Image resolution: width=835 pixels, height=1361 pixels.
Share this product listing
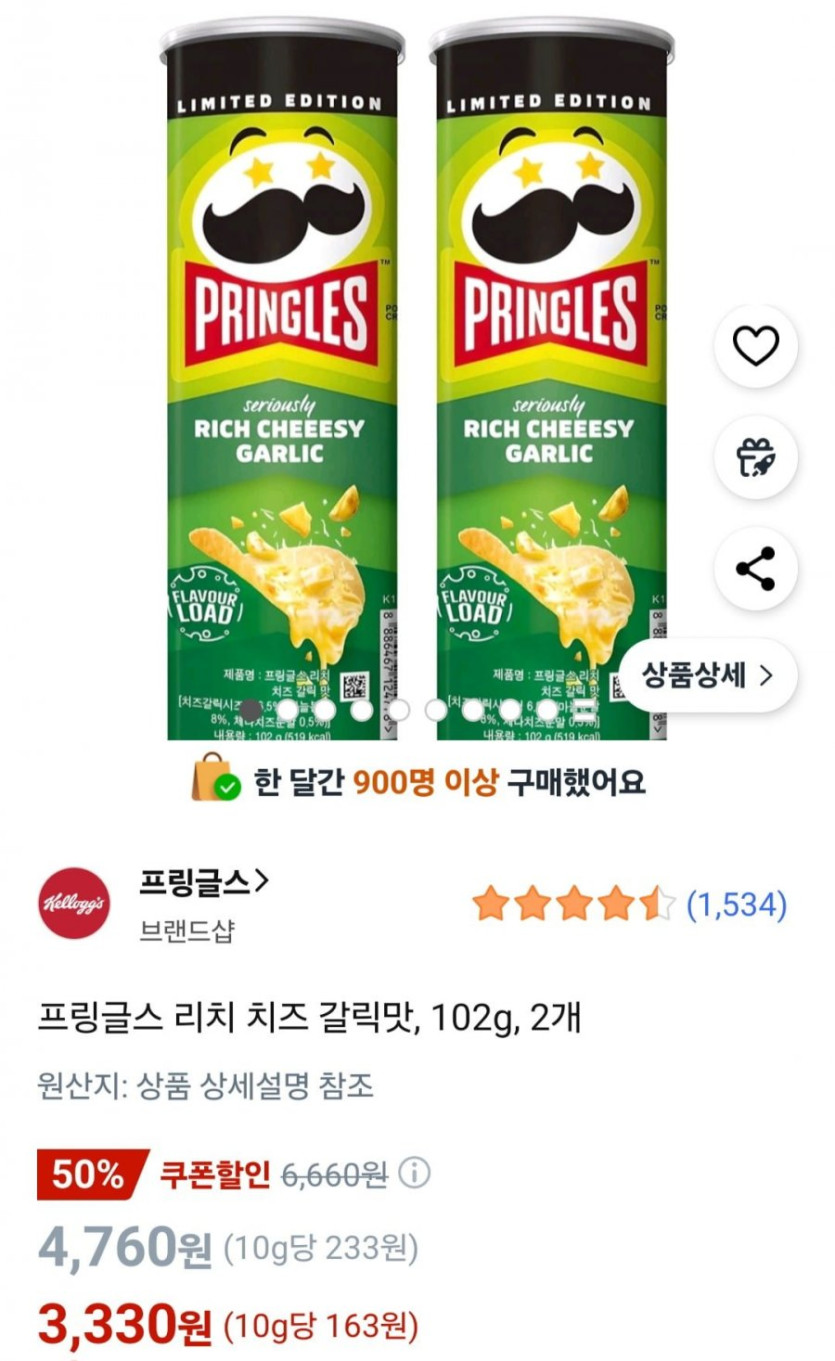point(755,569)
